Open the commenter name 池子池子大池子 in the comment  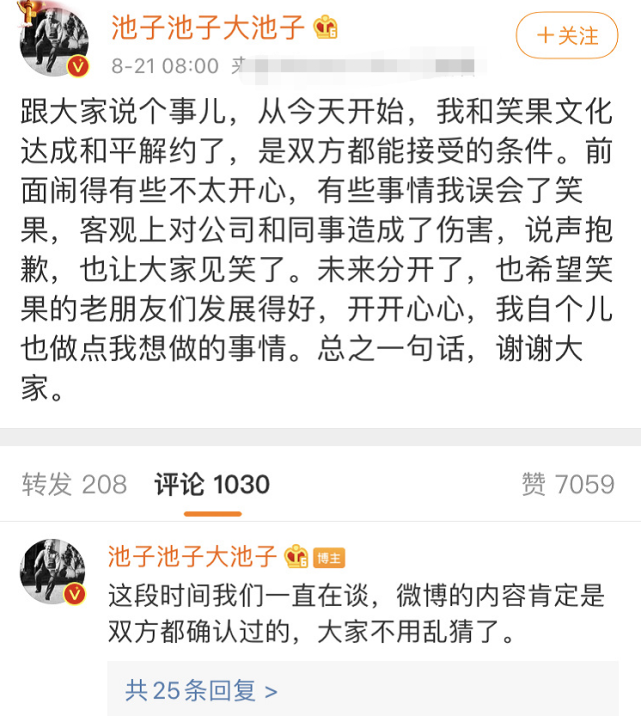coord(192,556)
